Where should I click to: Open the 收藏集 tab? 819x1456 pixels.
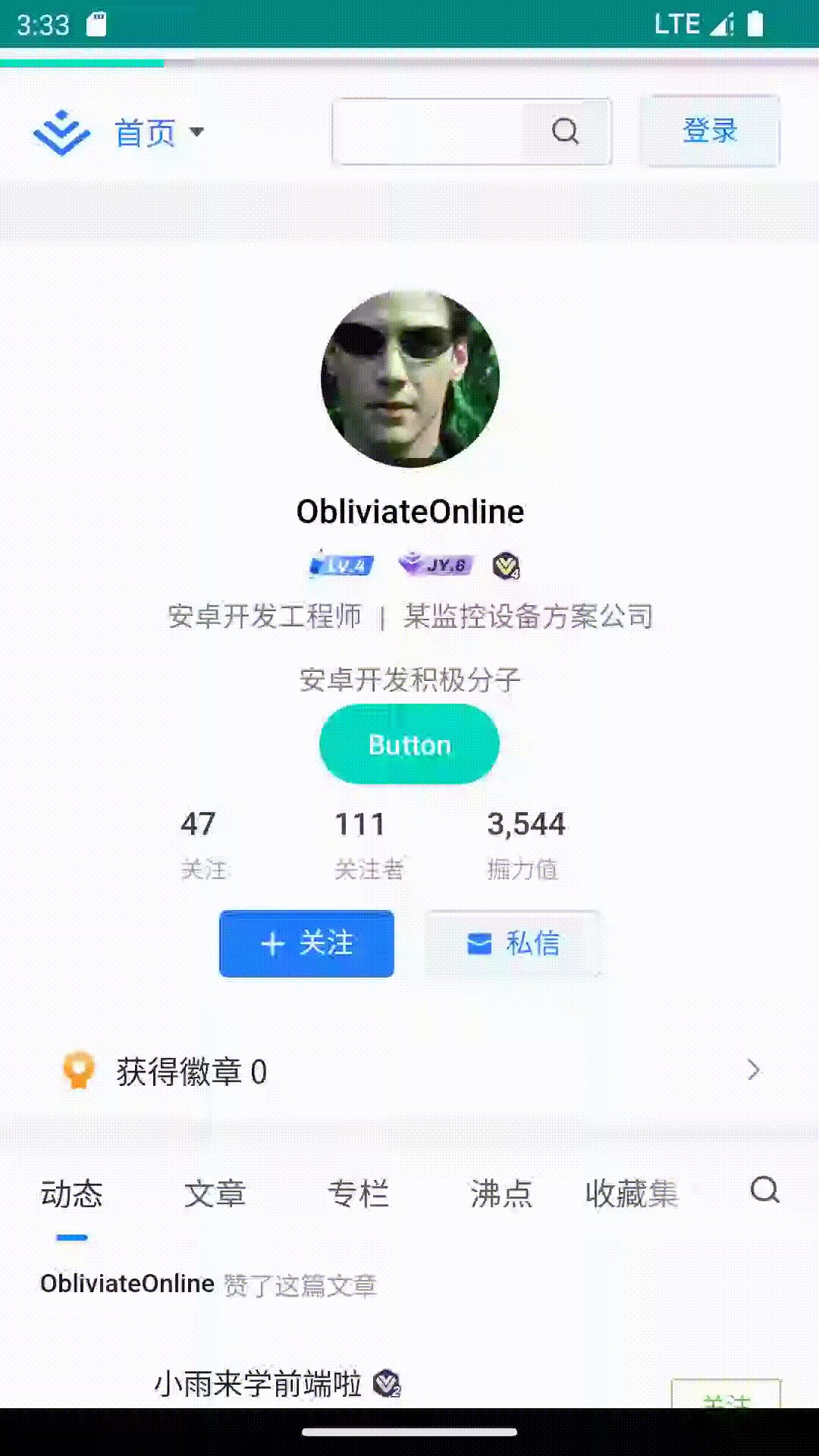[x=634, y=1191]
